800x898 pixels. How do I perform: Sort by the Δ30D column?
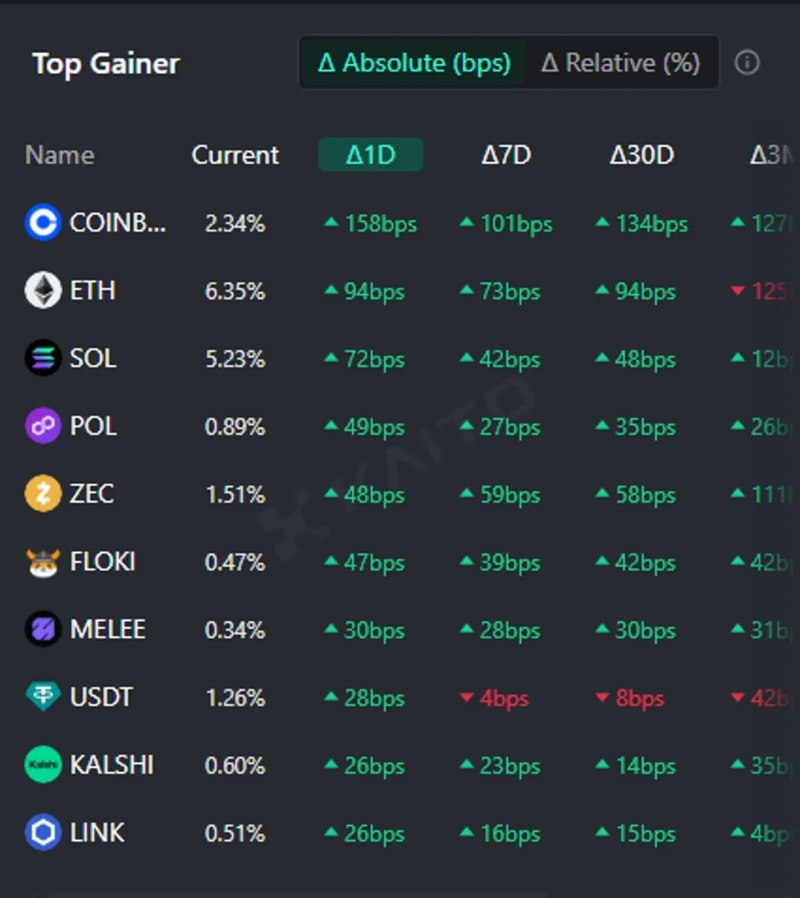[x=642, y=155]
